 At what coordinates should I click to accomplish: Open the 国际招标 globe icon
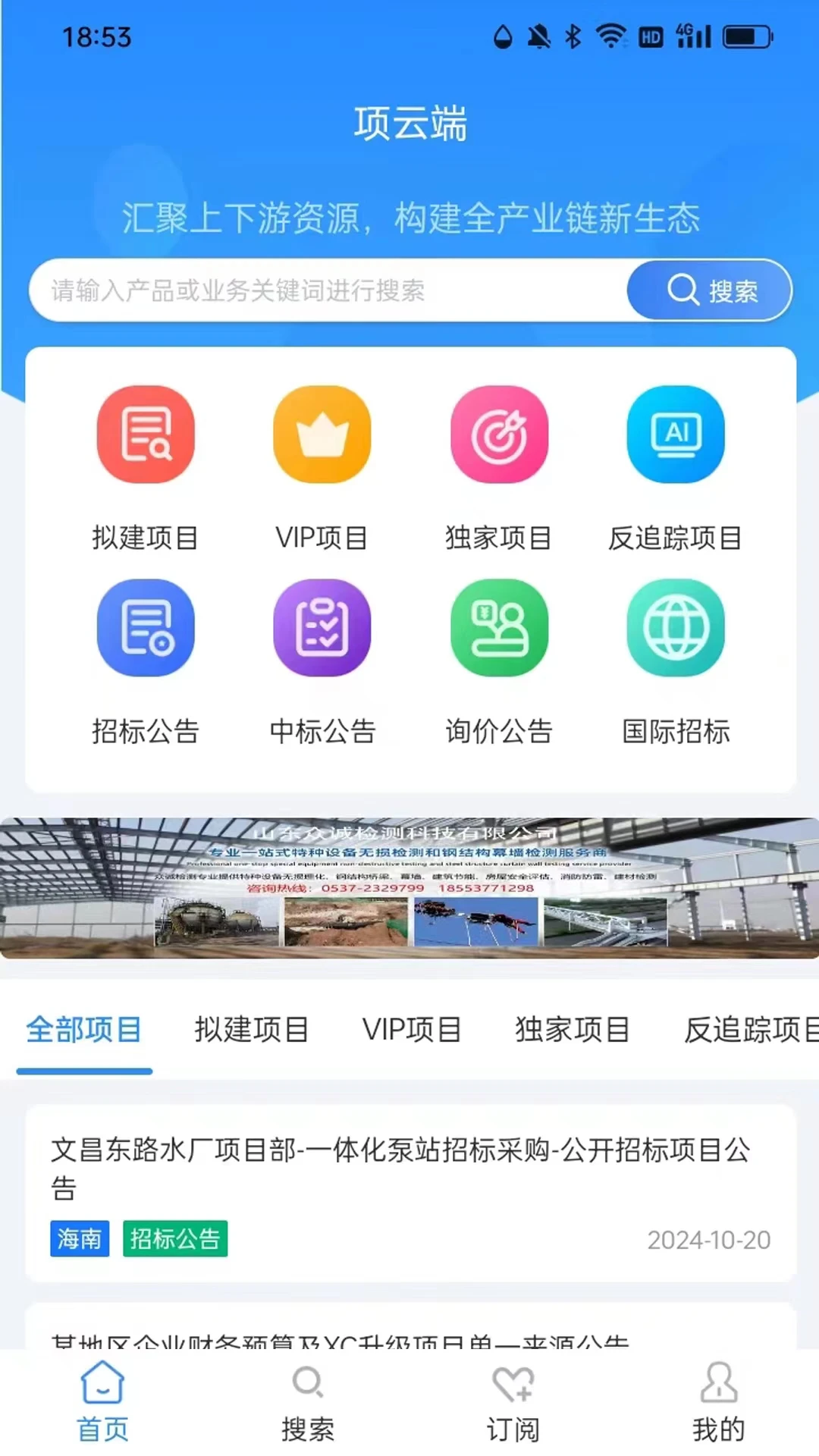point(675,628)
